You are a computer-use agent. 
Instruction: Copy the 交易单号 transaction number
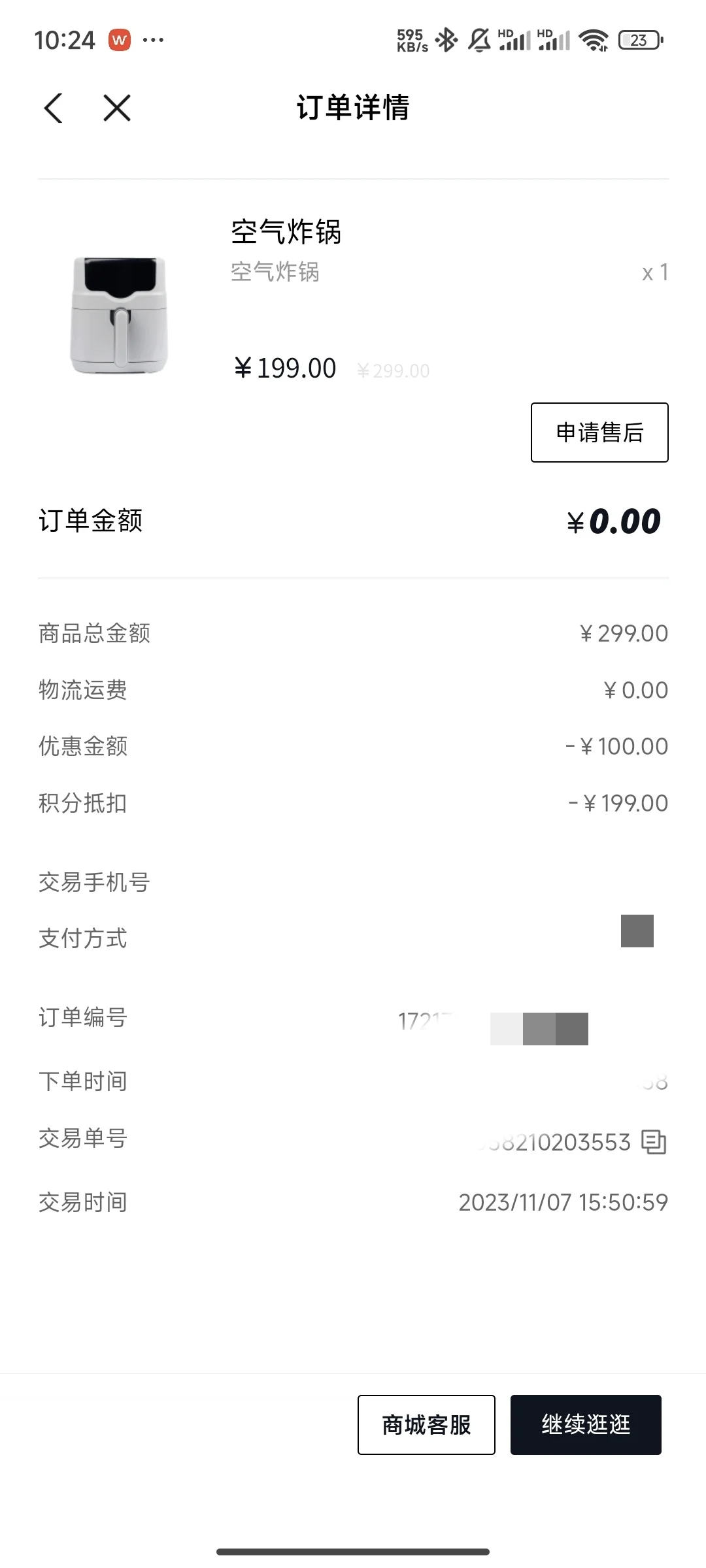(654, 1142)
